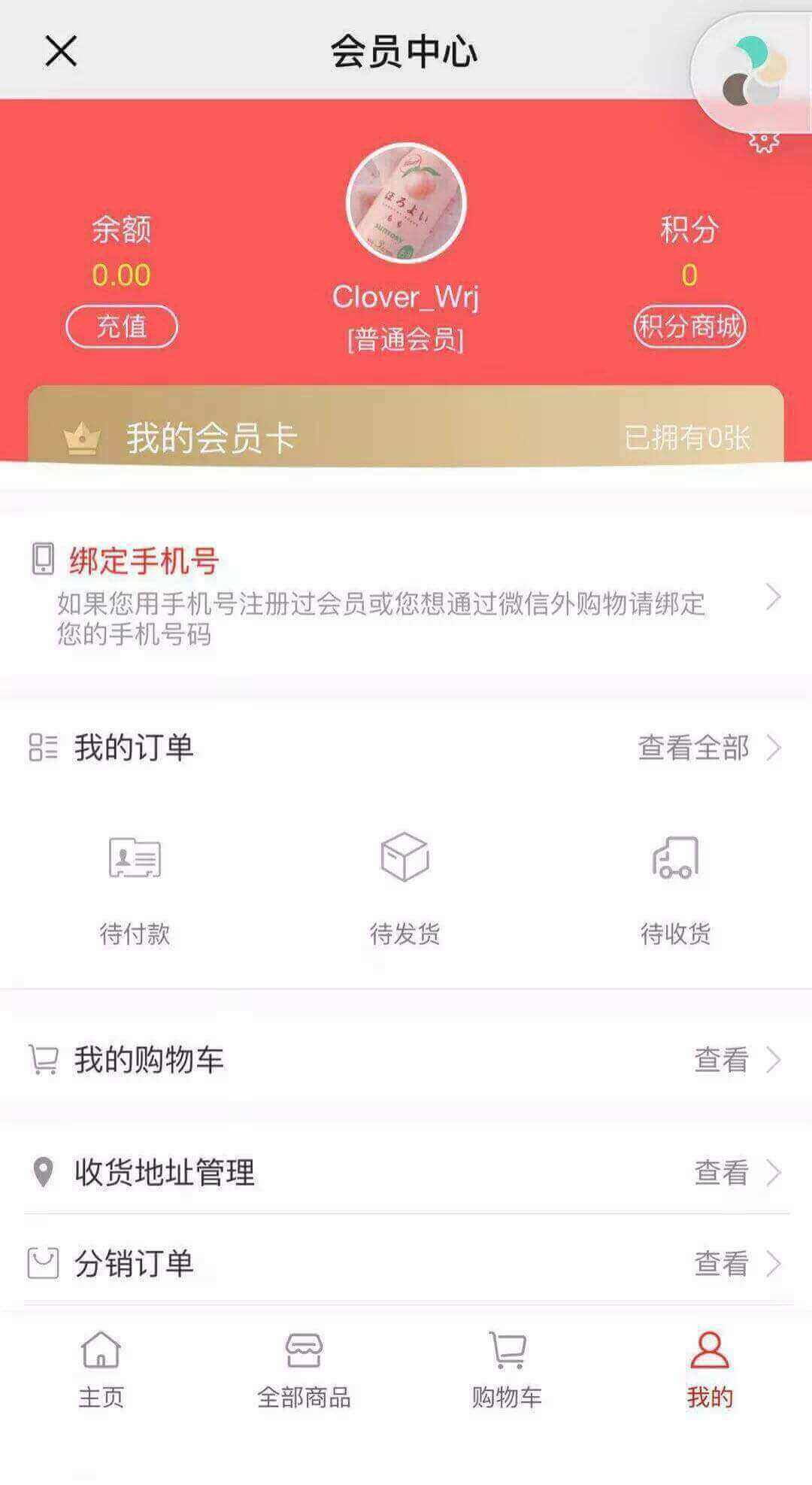
Task: Switch to the 主页 tab
Action: pos(101,1369)
